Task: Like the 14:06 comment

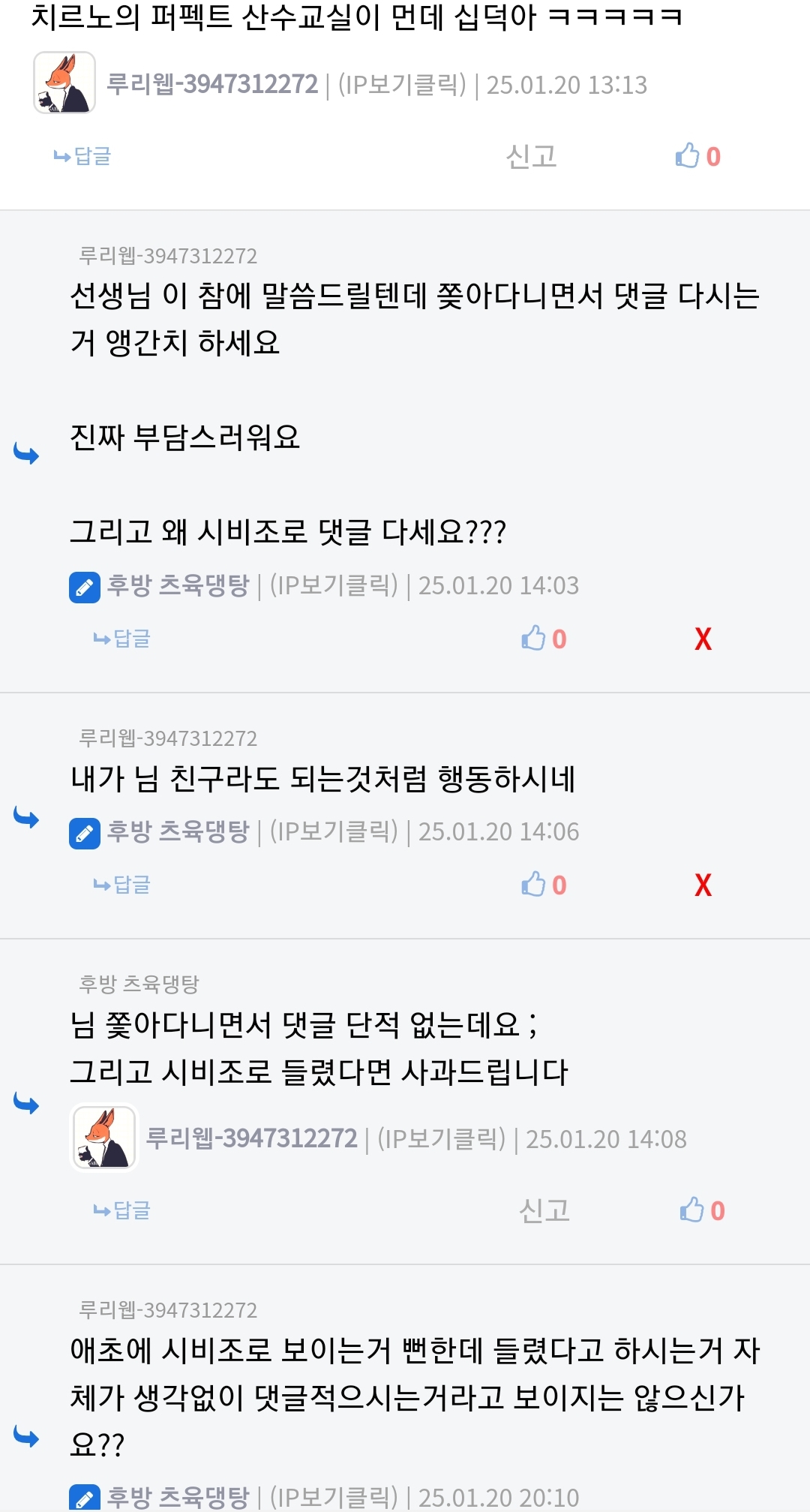Action: click(x=544, y=885)
